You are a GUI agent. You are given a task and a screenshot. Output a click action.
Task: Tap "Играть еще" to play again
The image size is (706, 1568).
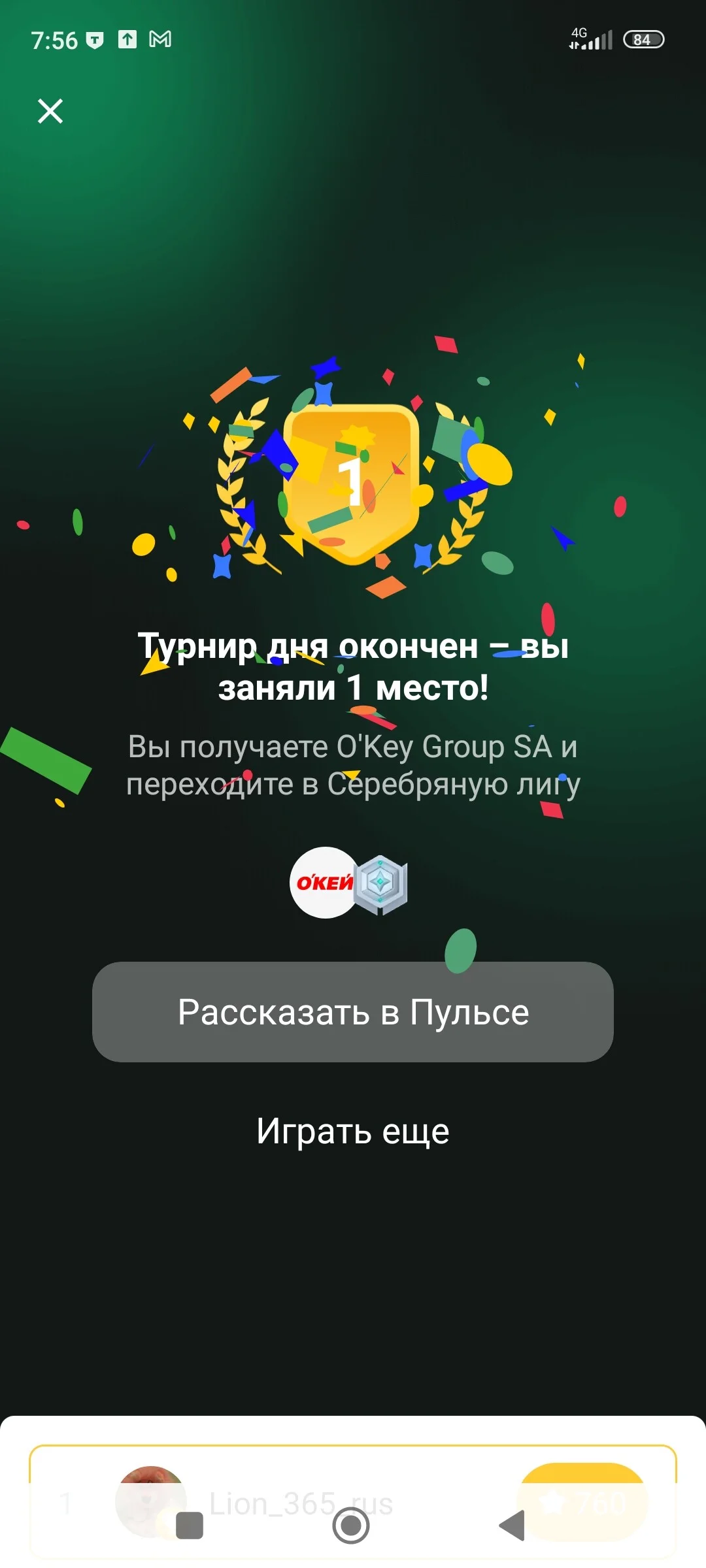tap(353, 1131)
